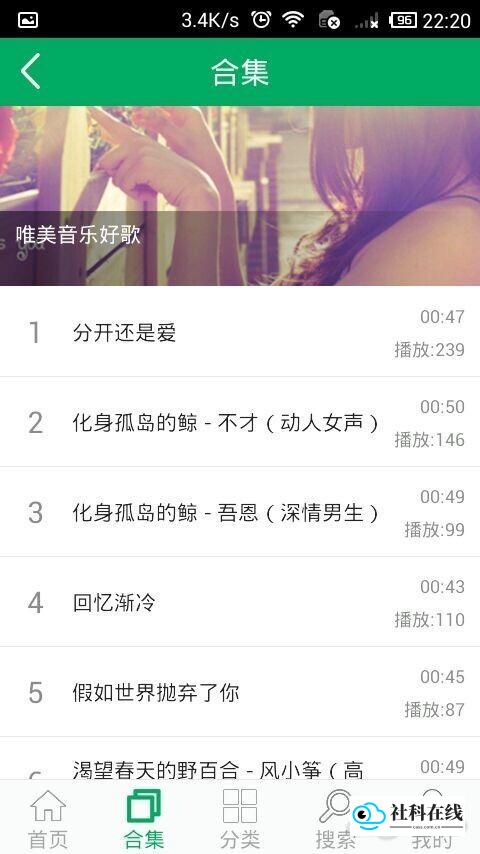Go back using the header arrow
This screenshot has height=854, width=480.
pyautogui.click(x=31, y=71)
